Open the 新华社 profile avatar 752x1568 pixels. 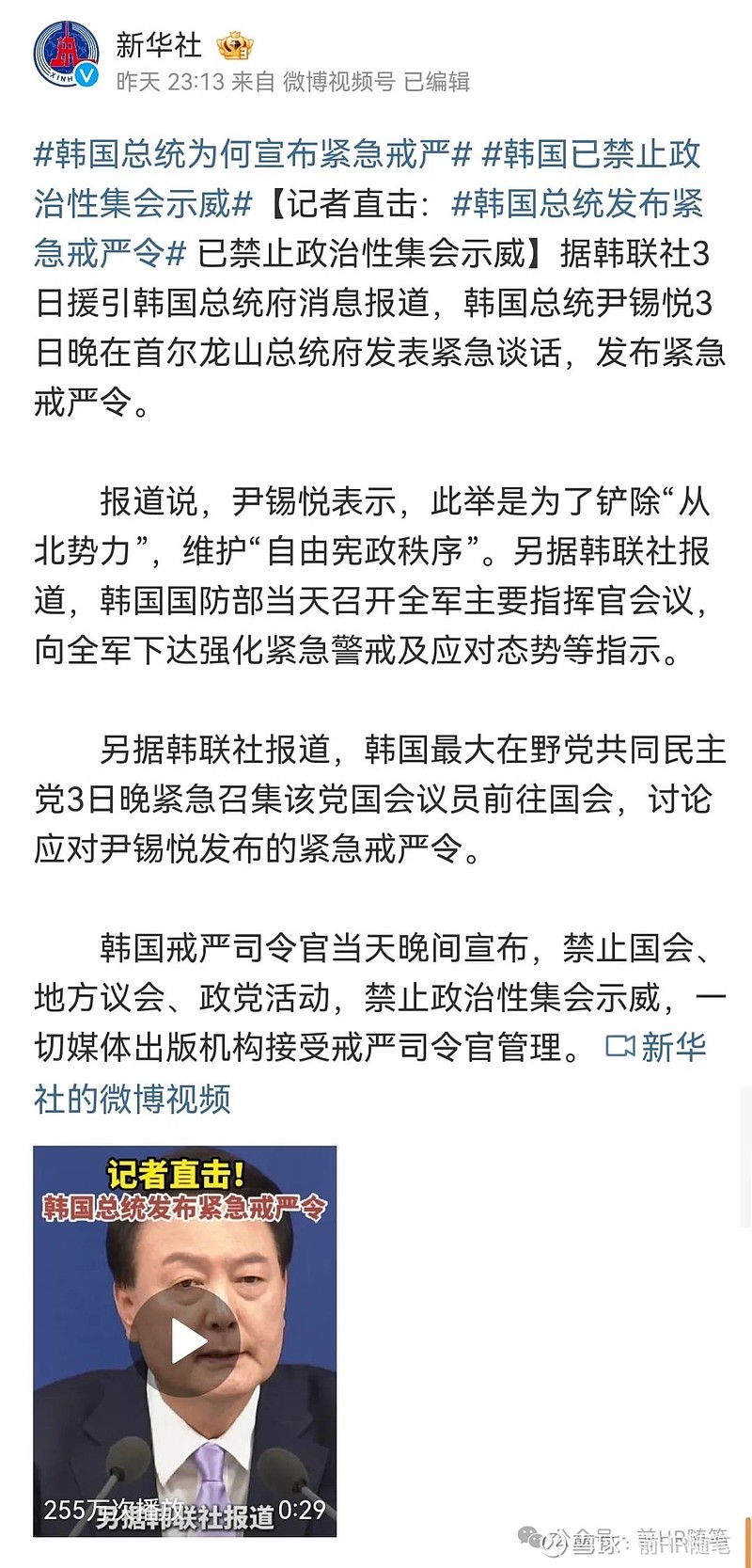(67, 56)
